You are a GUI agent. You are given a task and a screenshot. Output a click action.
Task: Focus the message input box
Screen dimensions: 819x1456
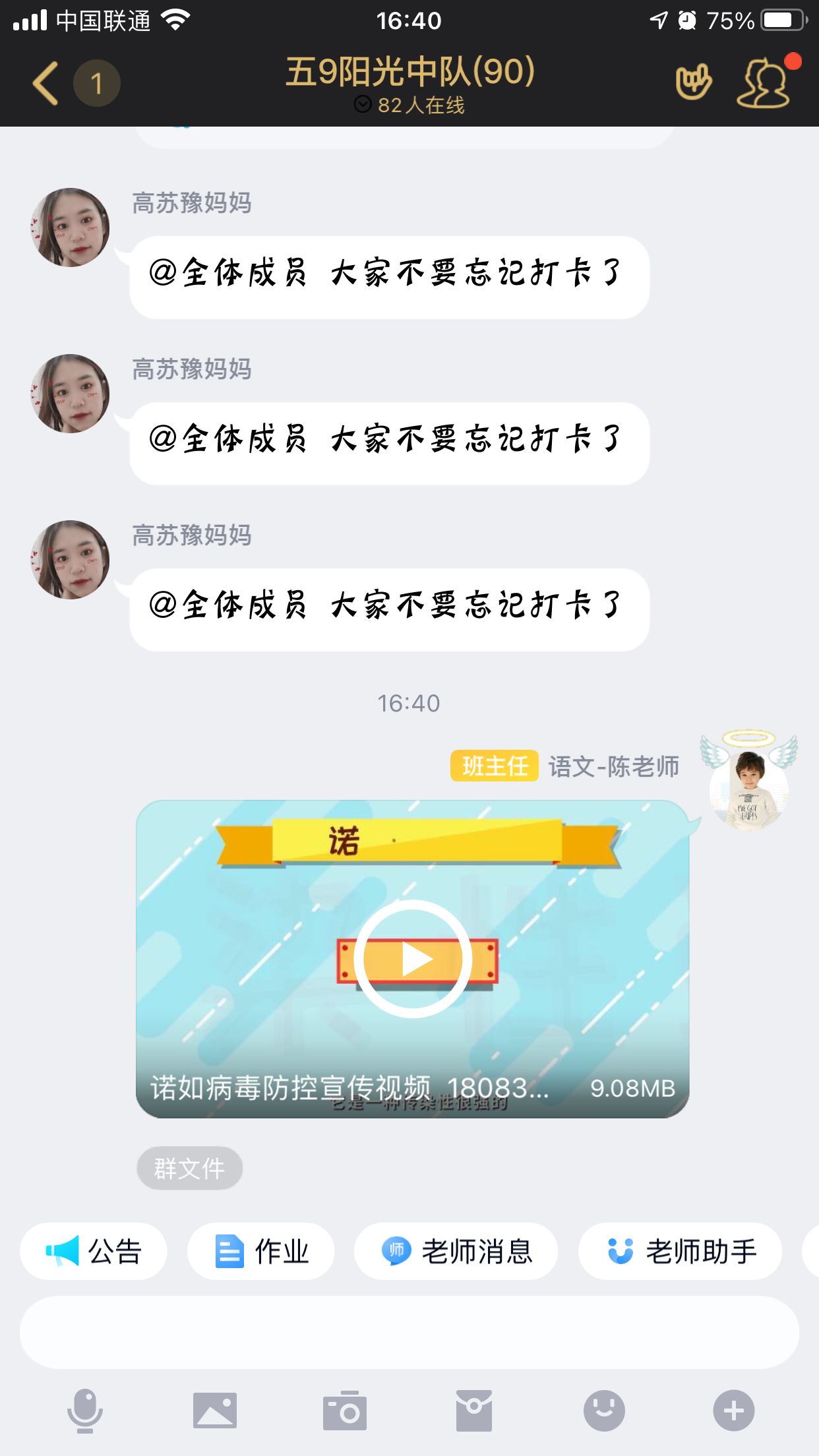click(409, 1332)
